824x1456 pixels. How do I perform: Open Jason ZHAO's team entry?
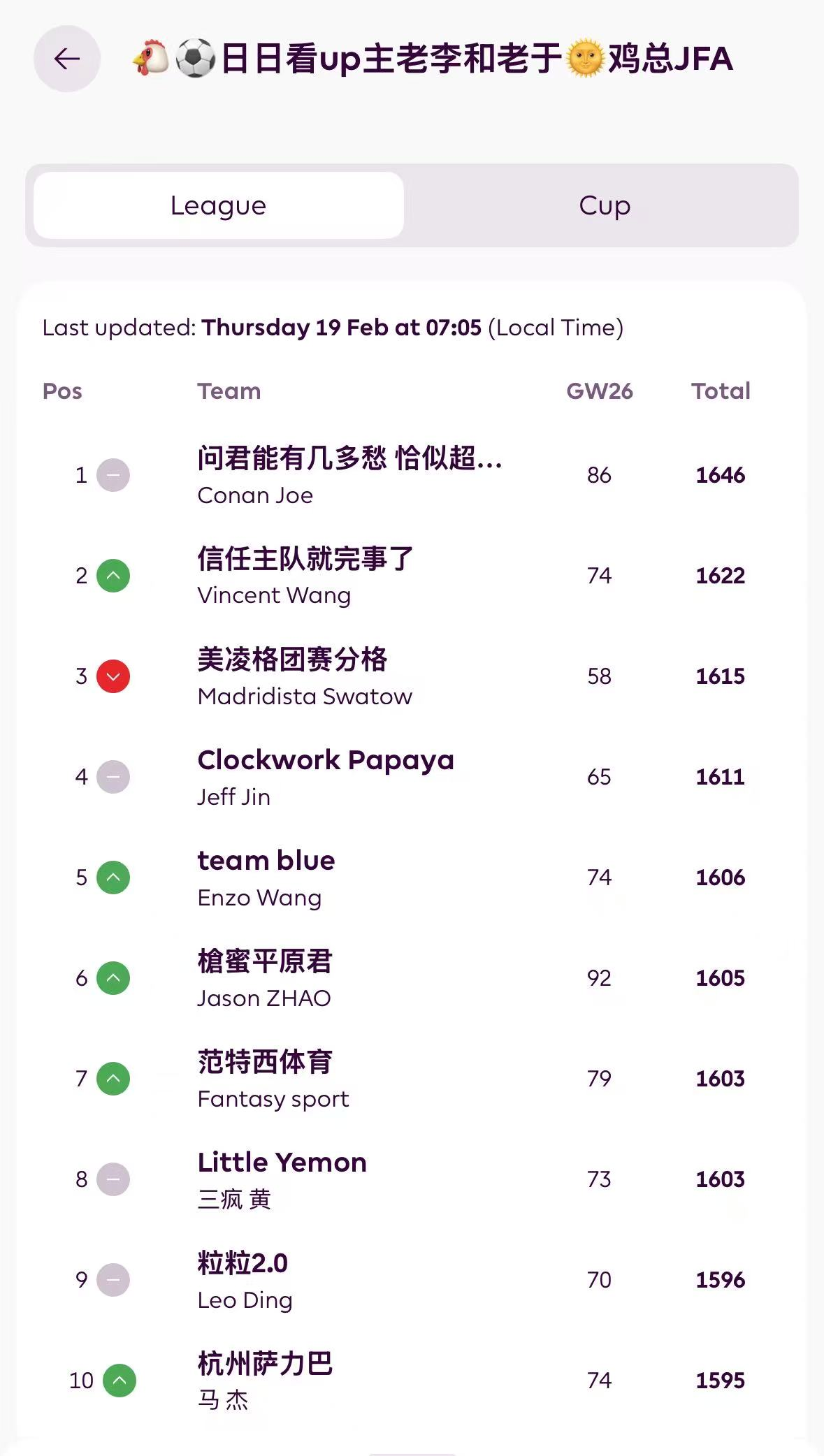click(265, 977)
